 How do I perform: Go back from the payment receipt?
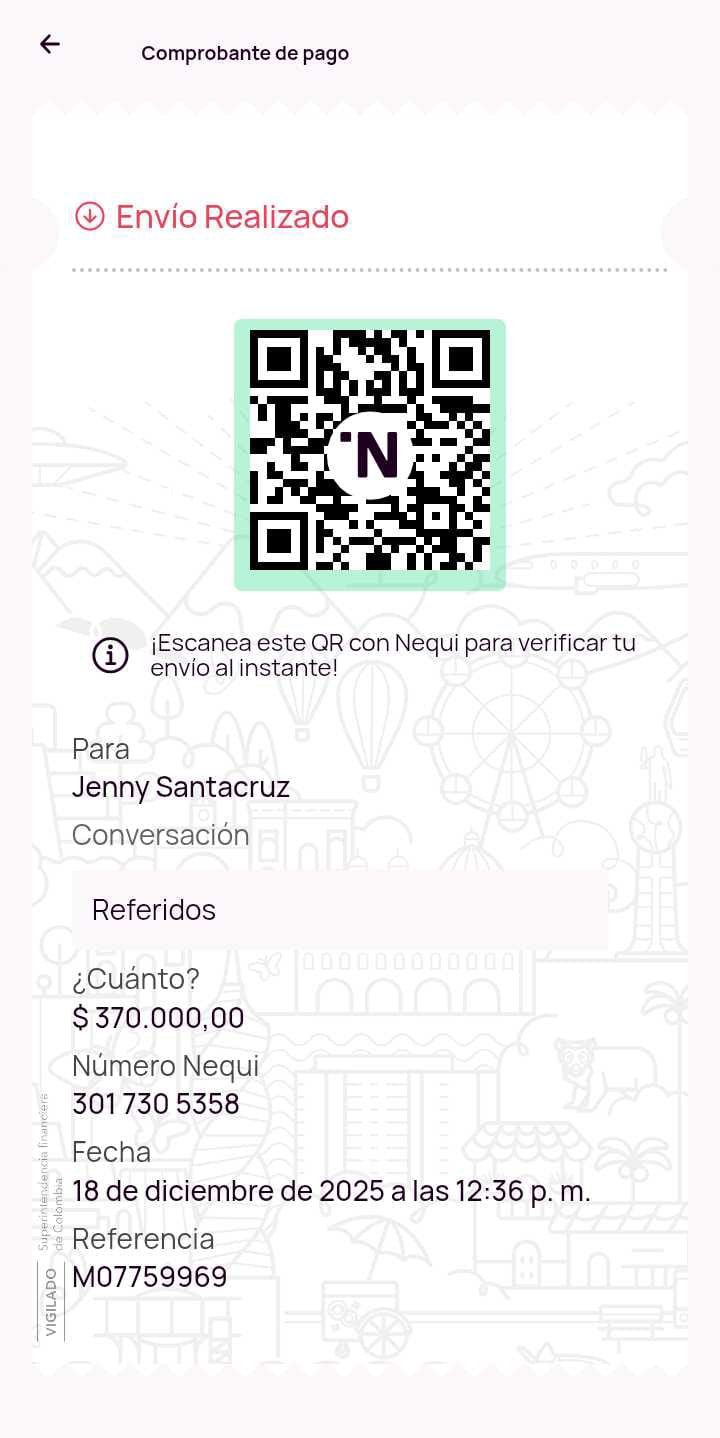coord(50,44)
